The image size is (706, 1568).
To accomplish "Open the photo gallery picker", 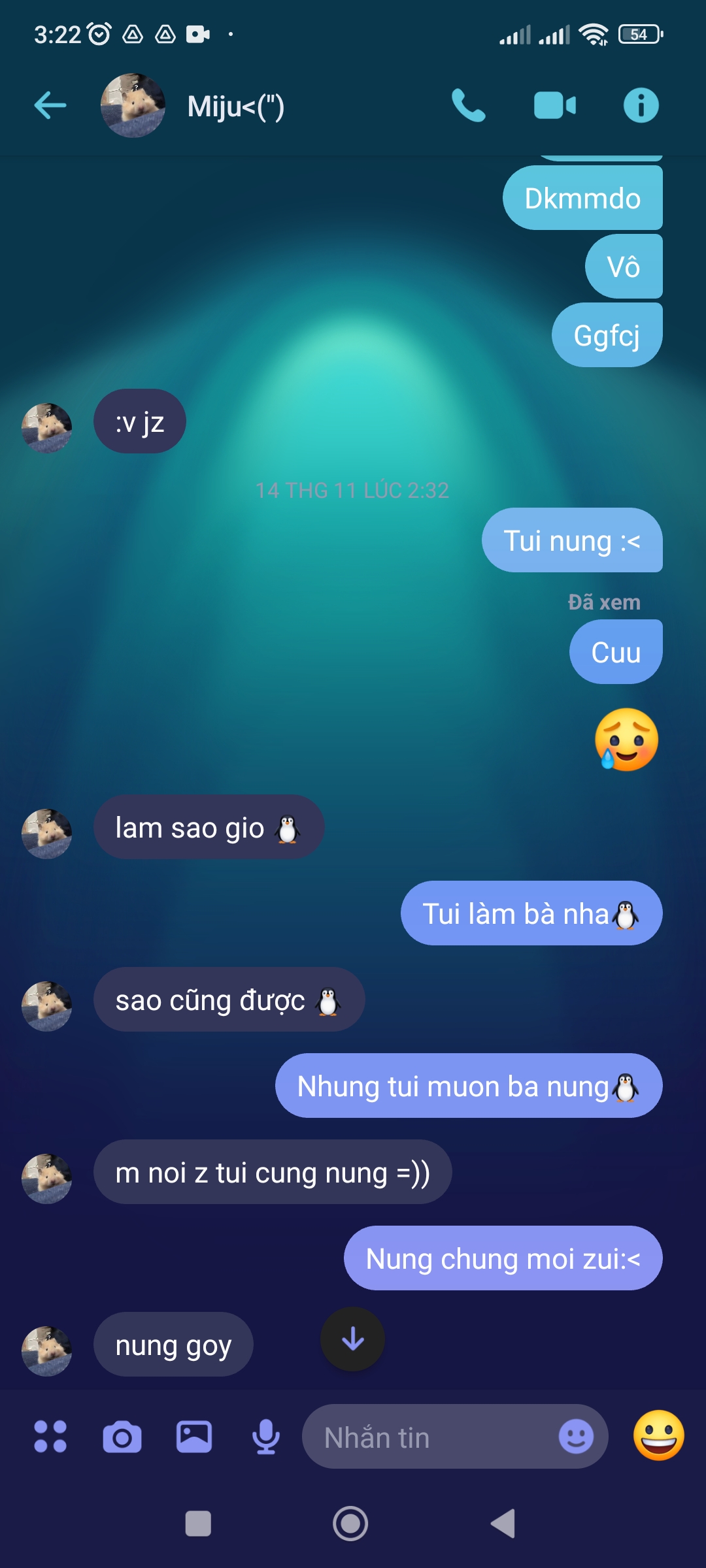I will [194, 1437].
